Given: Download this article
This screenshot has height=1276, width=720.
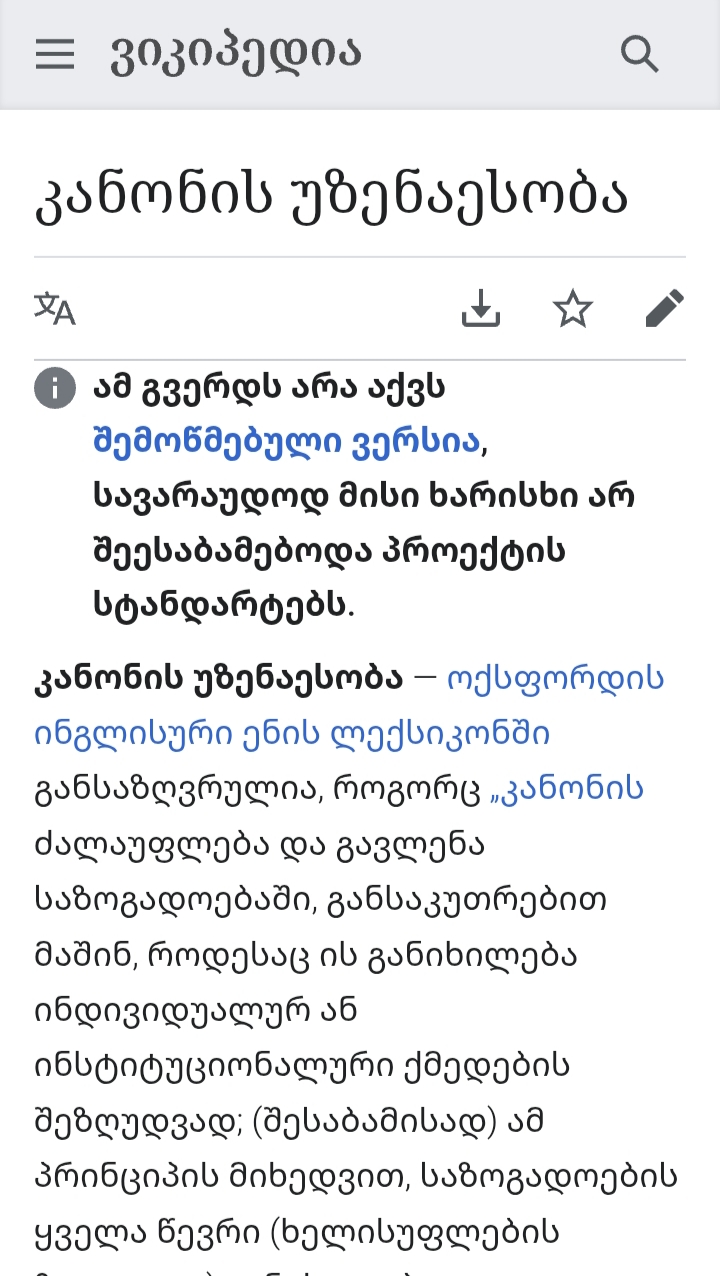Looking at the screenshot, I should tap(480, 309).
